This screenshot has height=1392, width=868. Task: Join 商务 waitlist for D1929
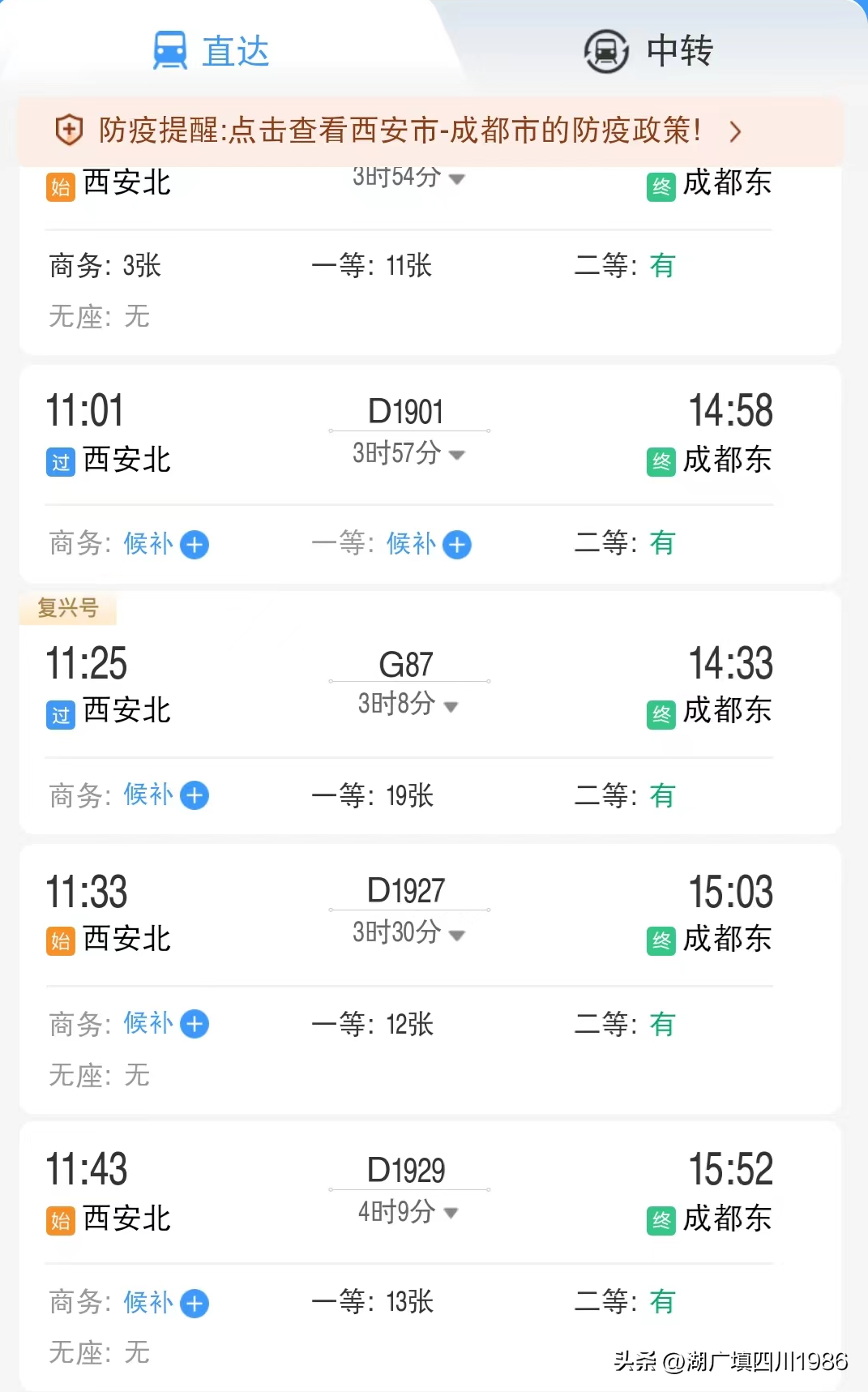pos(195,1304)
